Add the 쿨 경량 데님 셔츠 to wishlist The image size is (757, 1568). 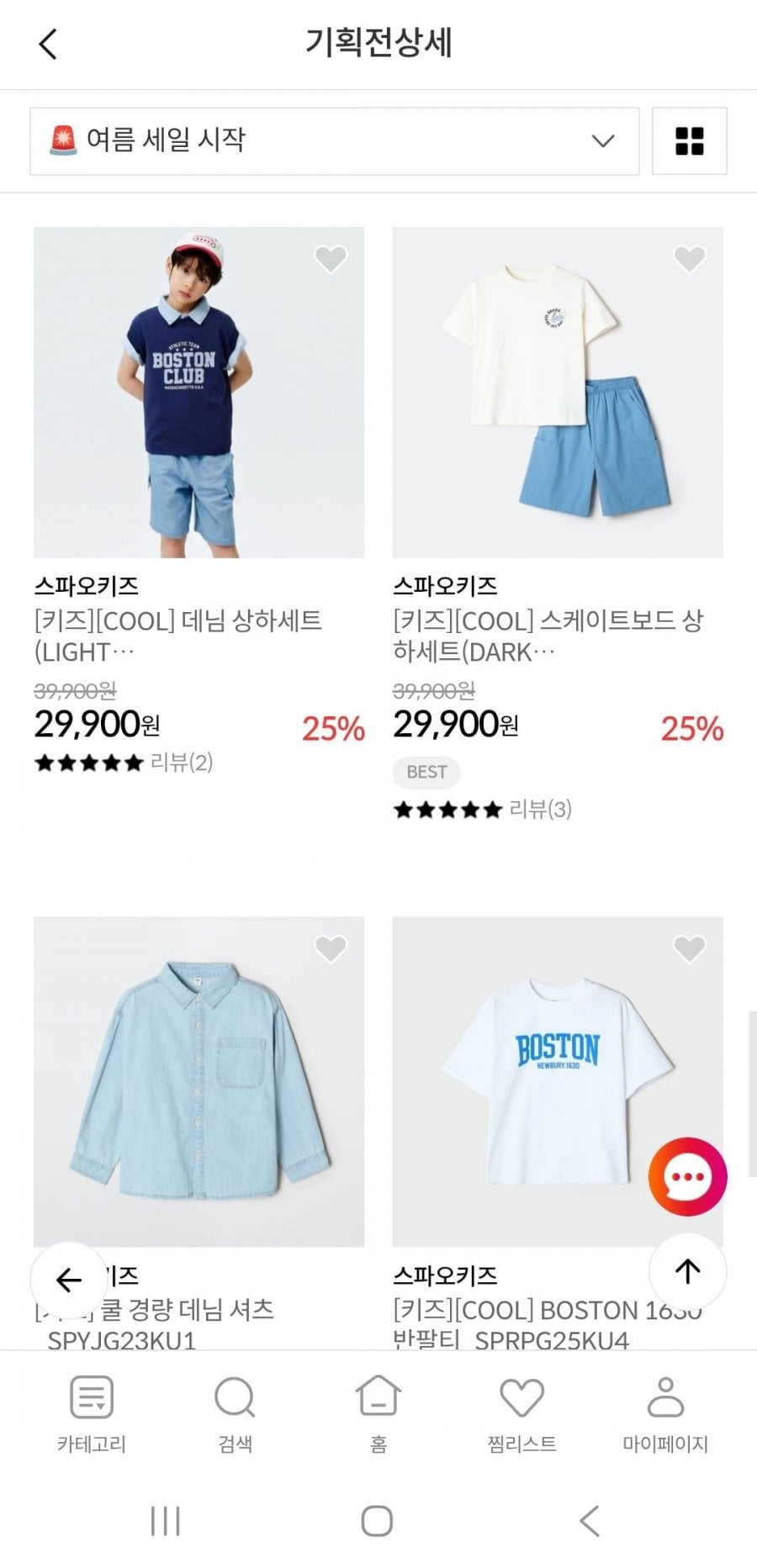[331, 948]
